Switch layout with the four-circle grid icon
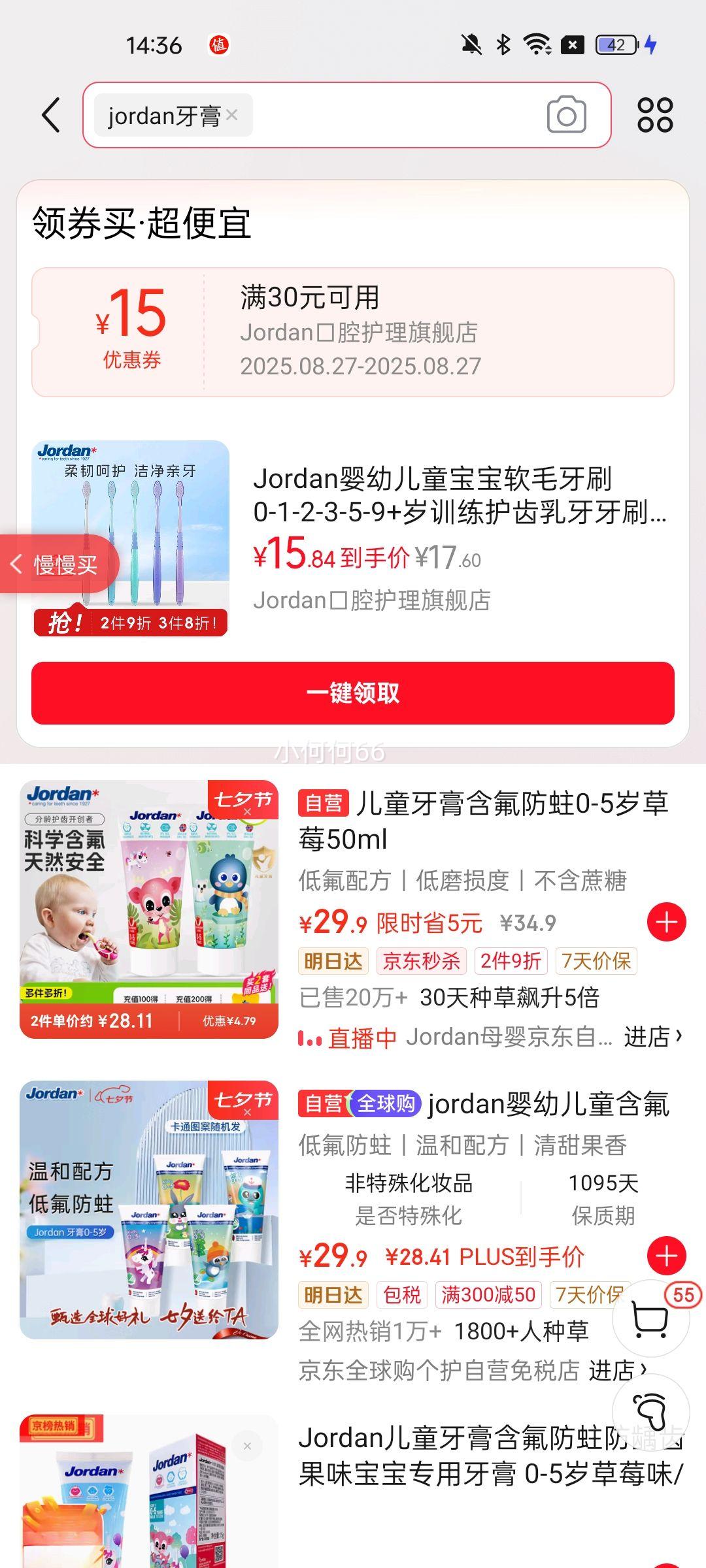The image size is (706, 1568). 654,115
